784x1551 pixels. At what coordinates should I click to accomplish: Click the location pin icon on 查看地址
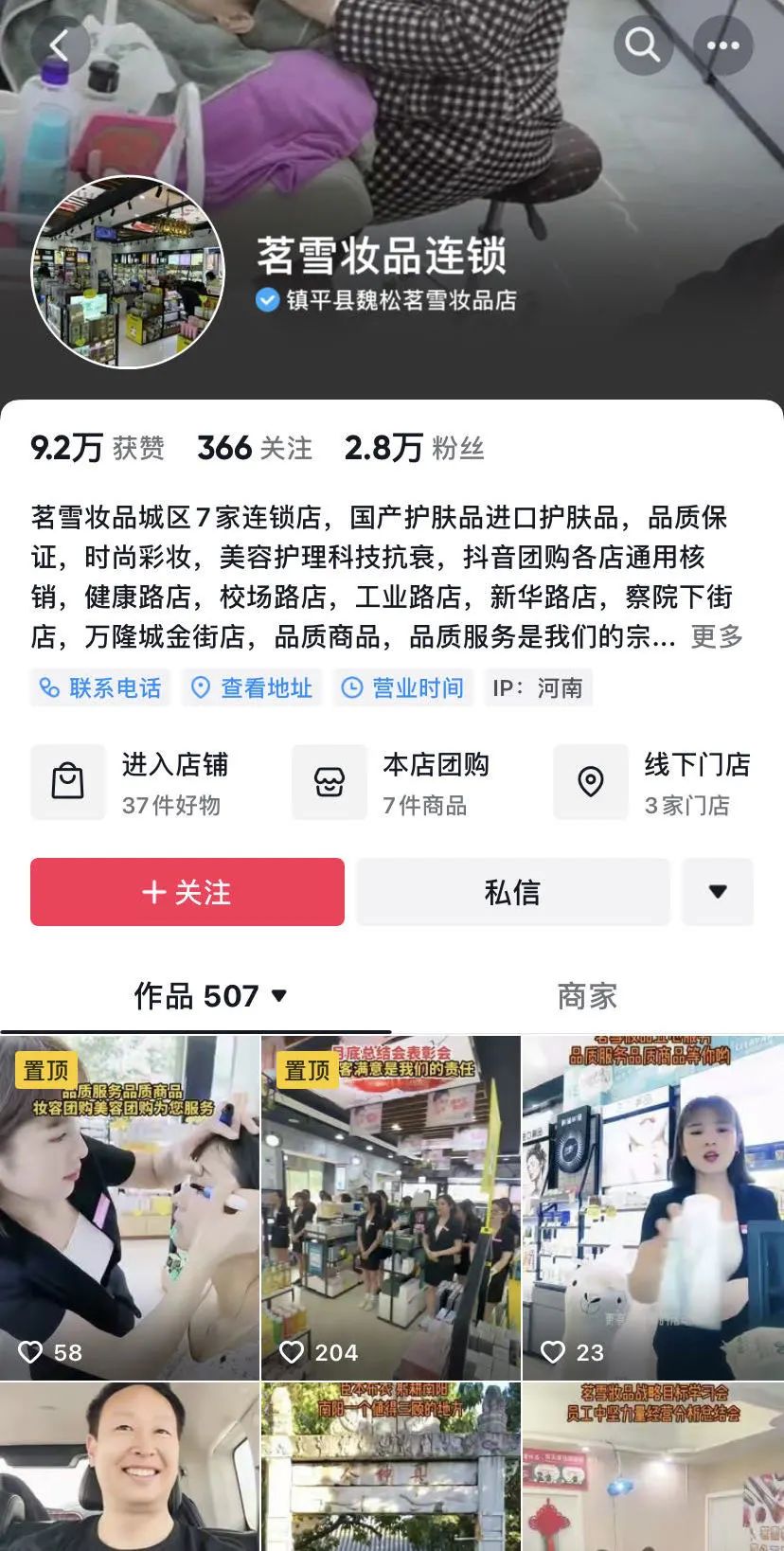(x=199, y=687)
